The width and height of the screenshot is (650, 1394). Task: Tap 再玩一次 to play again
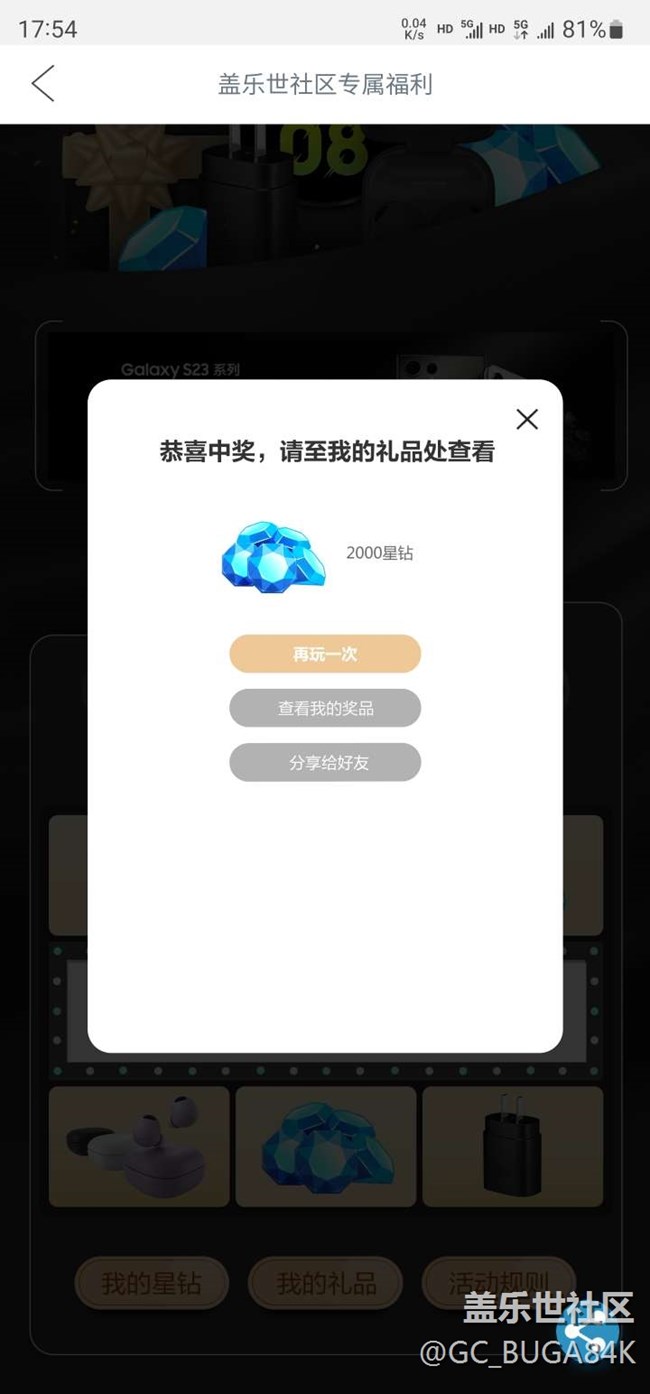pos(325,654)
